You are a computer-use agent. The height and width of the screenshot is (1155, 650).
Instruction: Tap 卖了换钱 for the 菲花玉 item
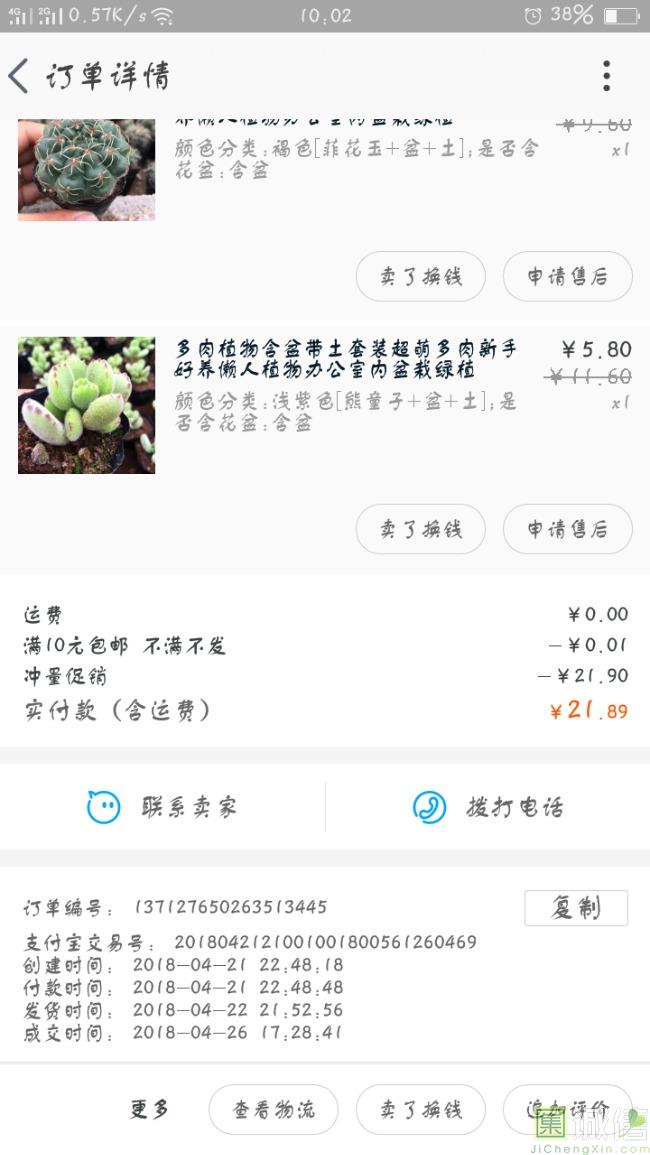[x=420, y=276]
